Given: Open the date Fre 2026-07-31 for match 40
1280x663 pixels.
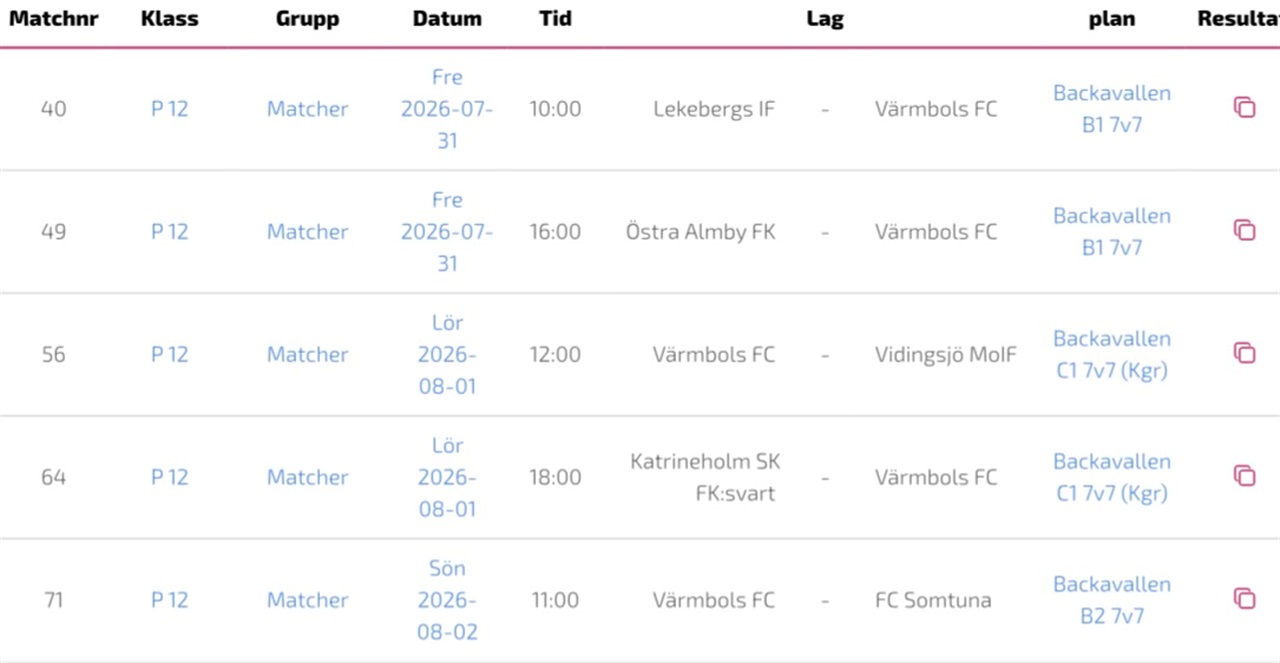Looking at the screenshot, I should pyautogui.click(x=447, y=109).
